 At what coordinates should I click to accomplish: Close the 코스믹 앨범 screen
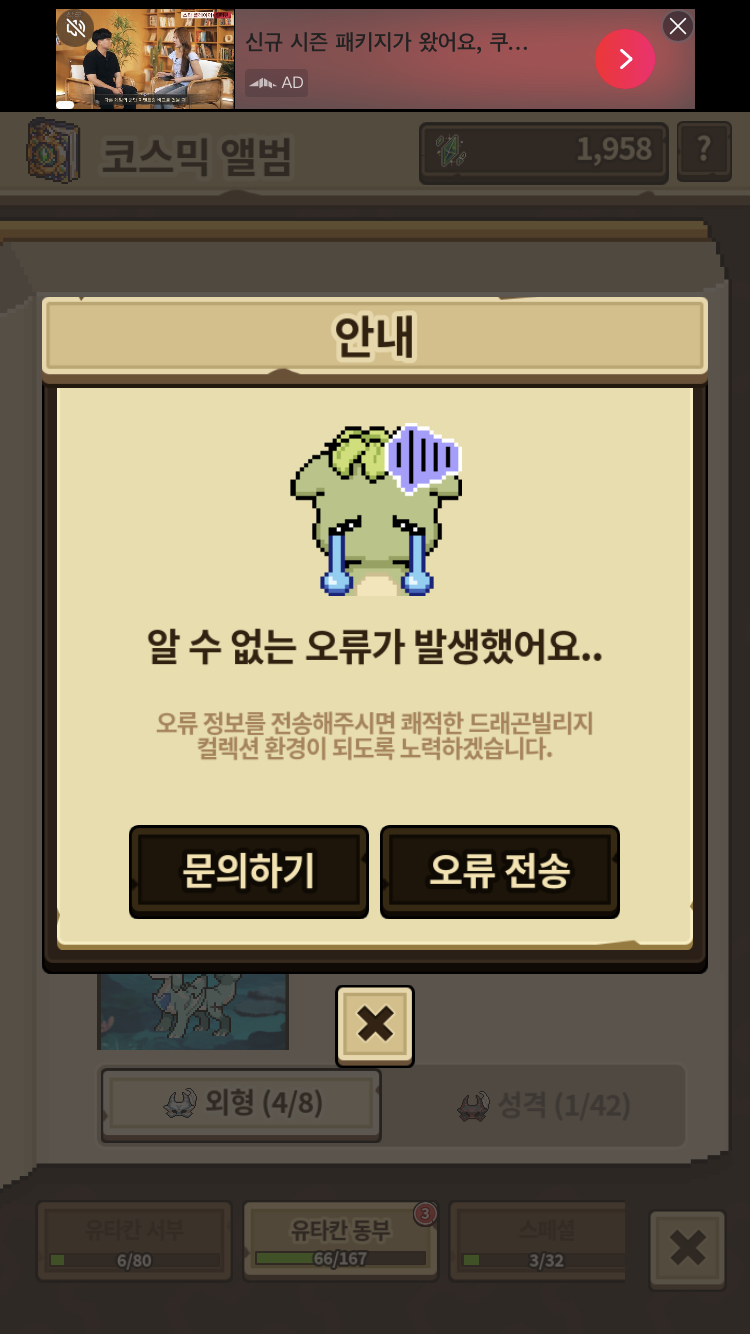tap(687, 1249)
